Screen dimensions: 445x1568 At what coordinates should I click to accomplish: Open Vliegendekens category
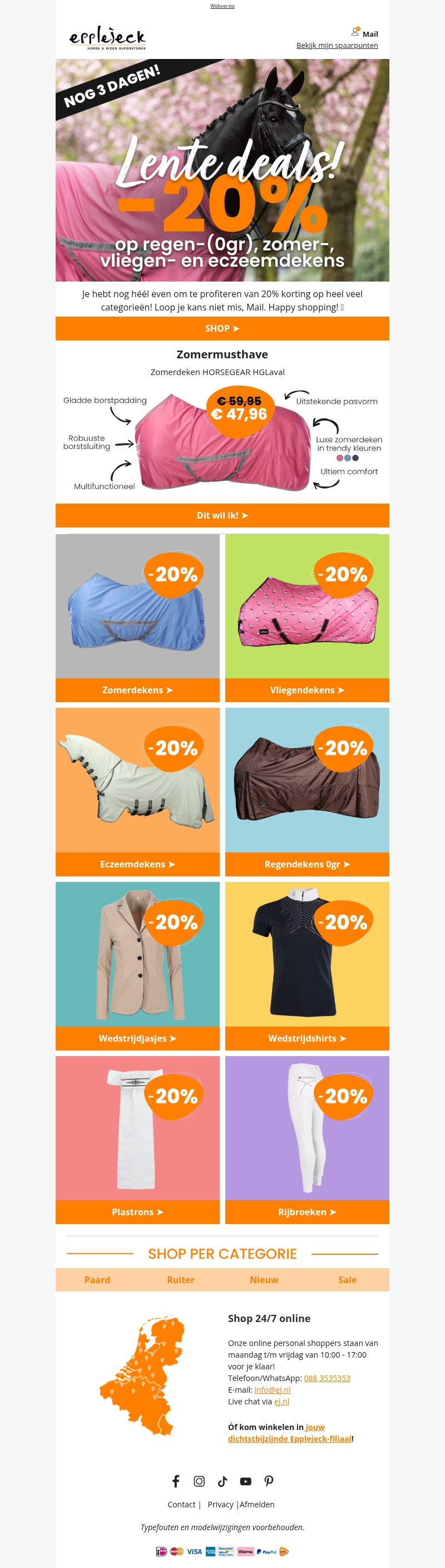pyautogui.click(x=307, y=691)
